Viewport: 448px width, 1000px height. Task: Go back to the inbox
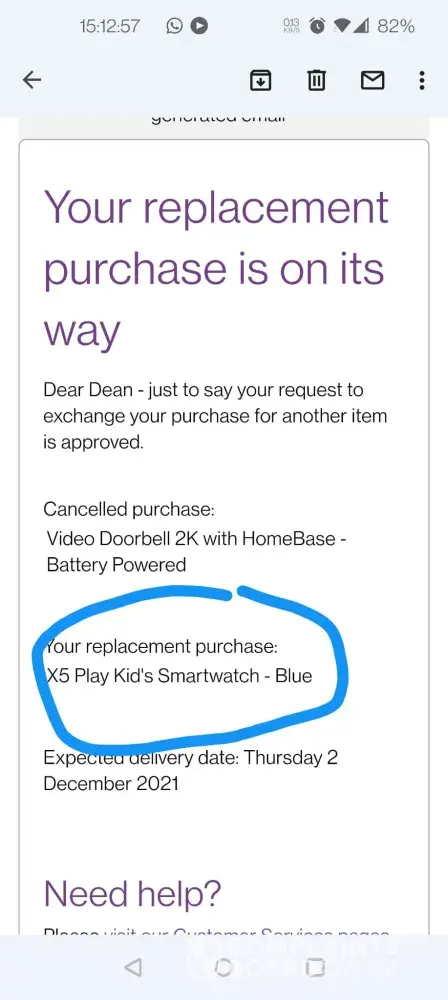pyautogui.click(x=32, y=80)
